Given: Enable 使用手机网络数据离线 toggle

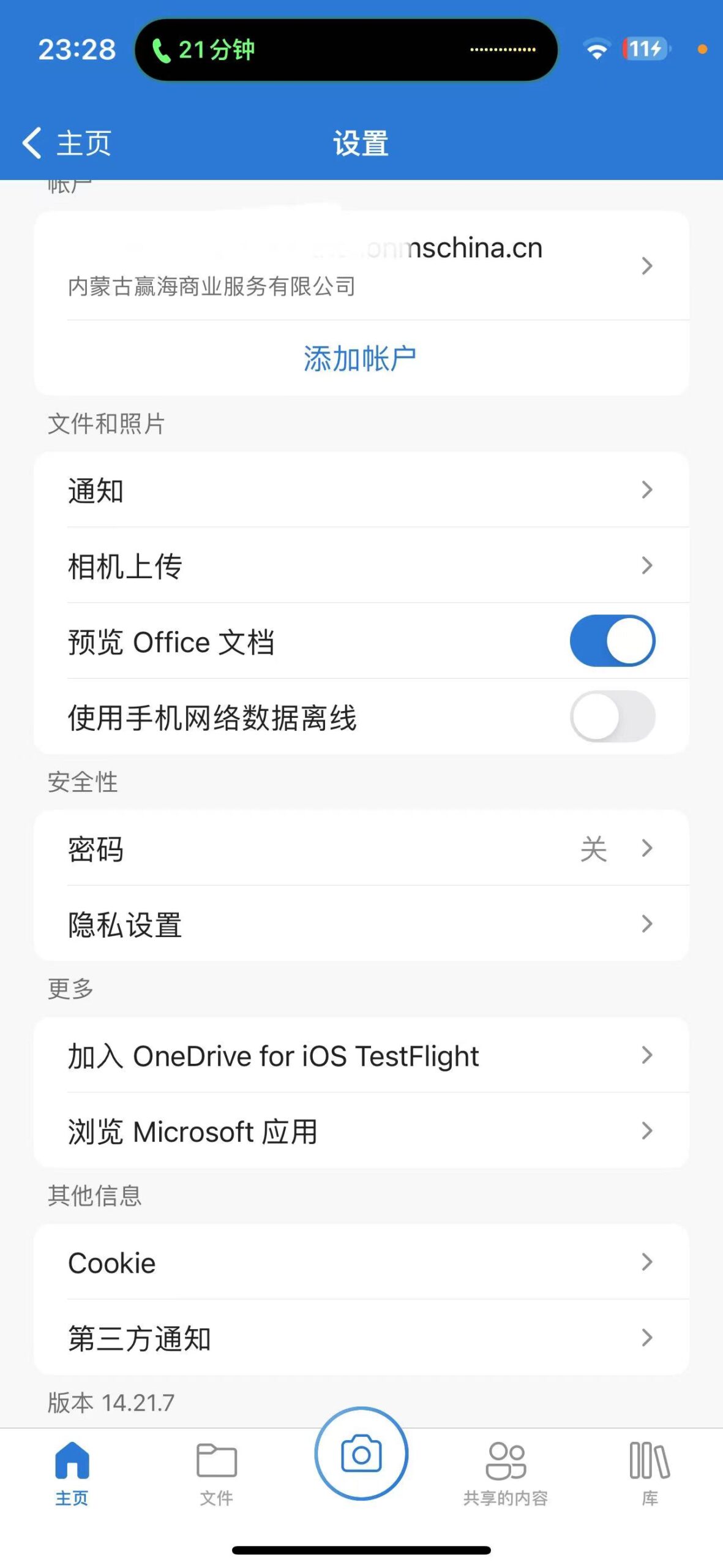Looking at the screenshot, I should pos(612,716).
